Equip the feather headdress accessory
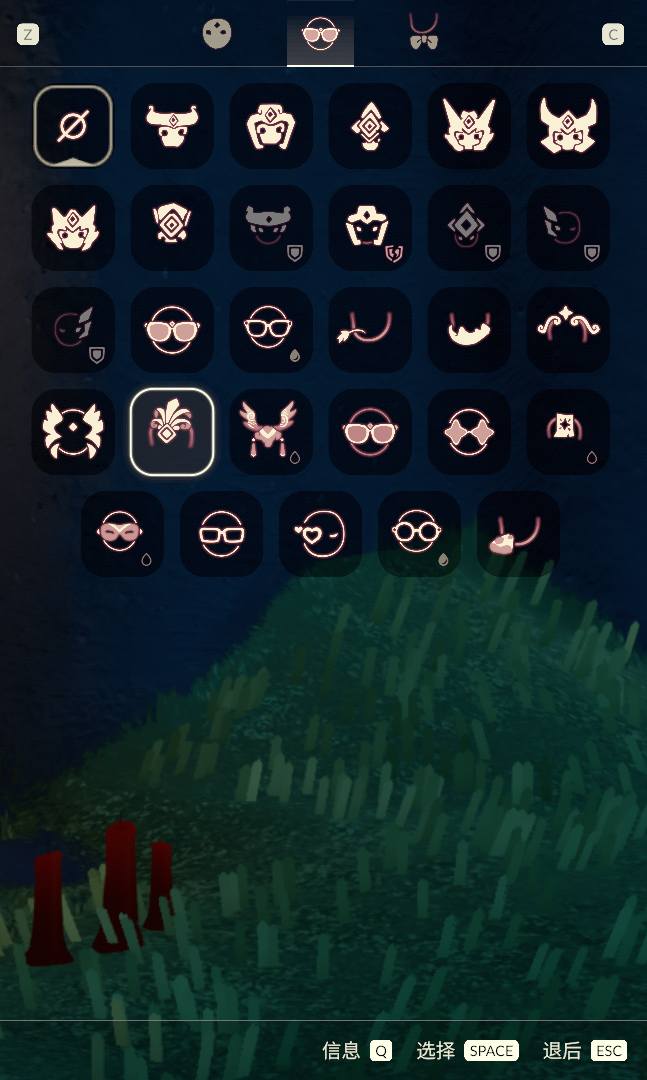Viewport: 647px width, 1080px height. click(x=172, y=431)
